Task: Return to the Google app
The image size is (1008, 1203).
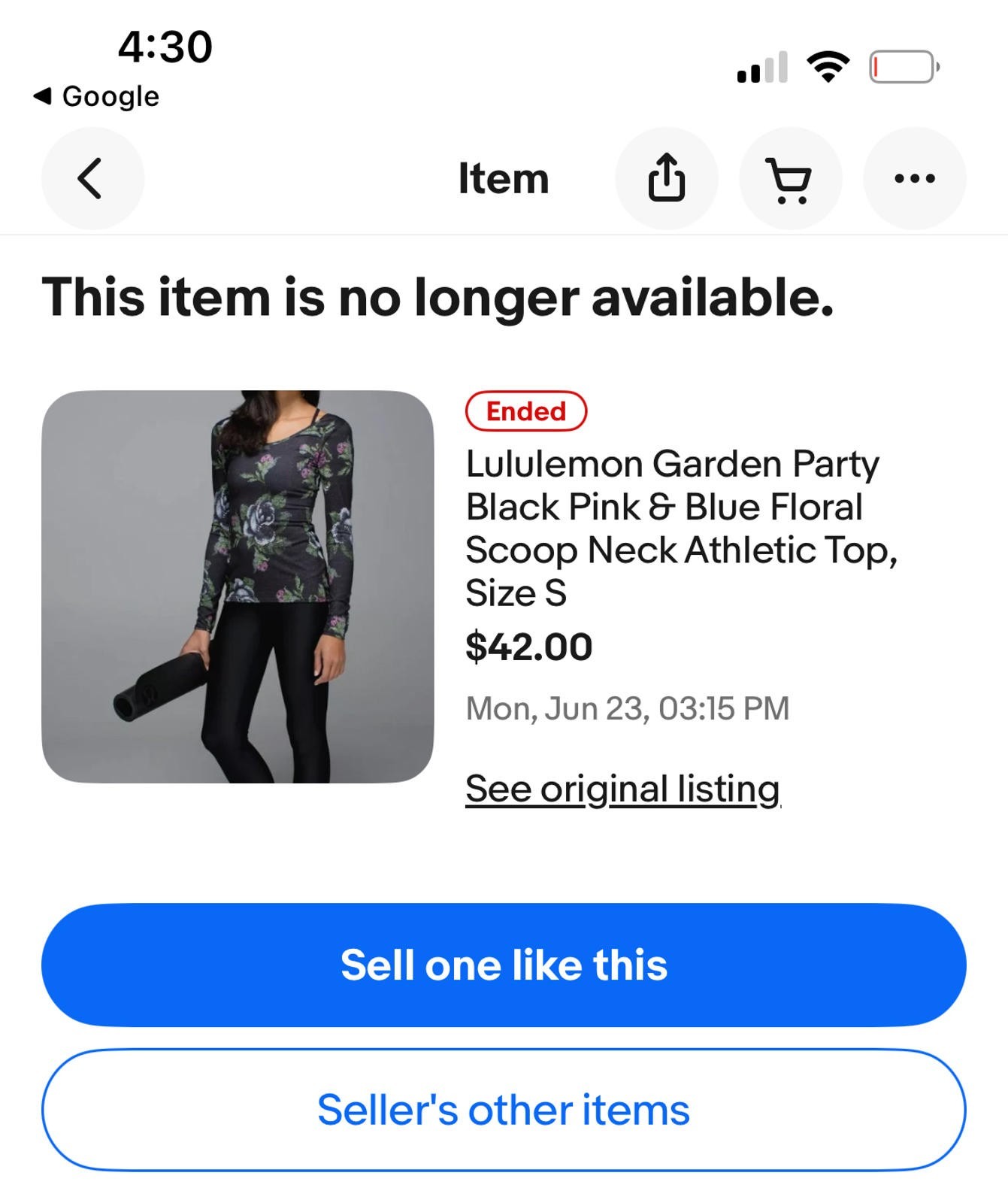Action: click(96, 96)
